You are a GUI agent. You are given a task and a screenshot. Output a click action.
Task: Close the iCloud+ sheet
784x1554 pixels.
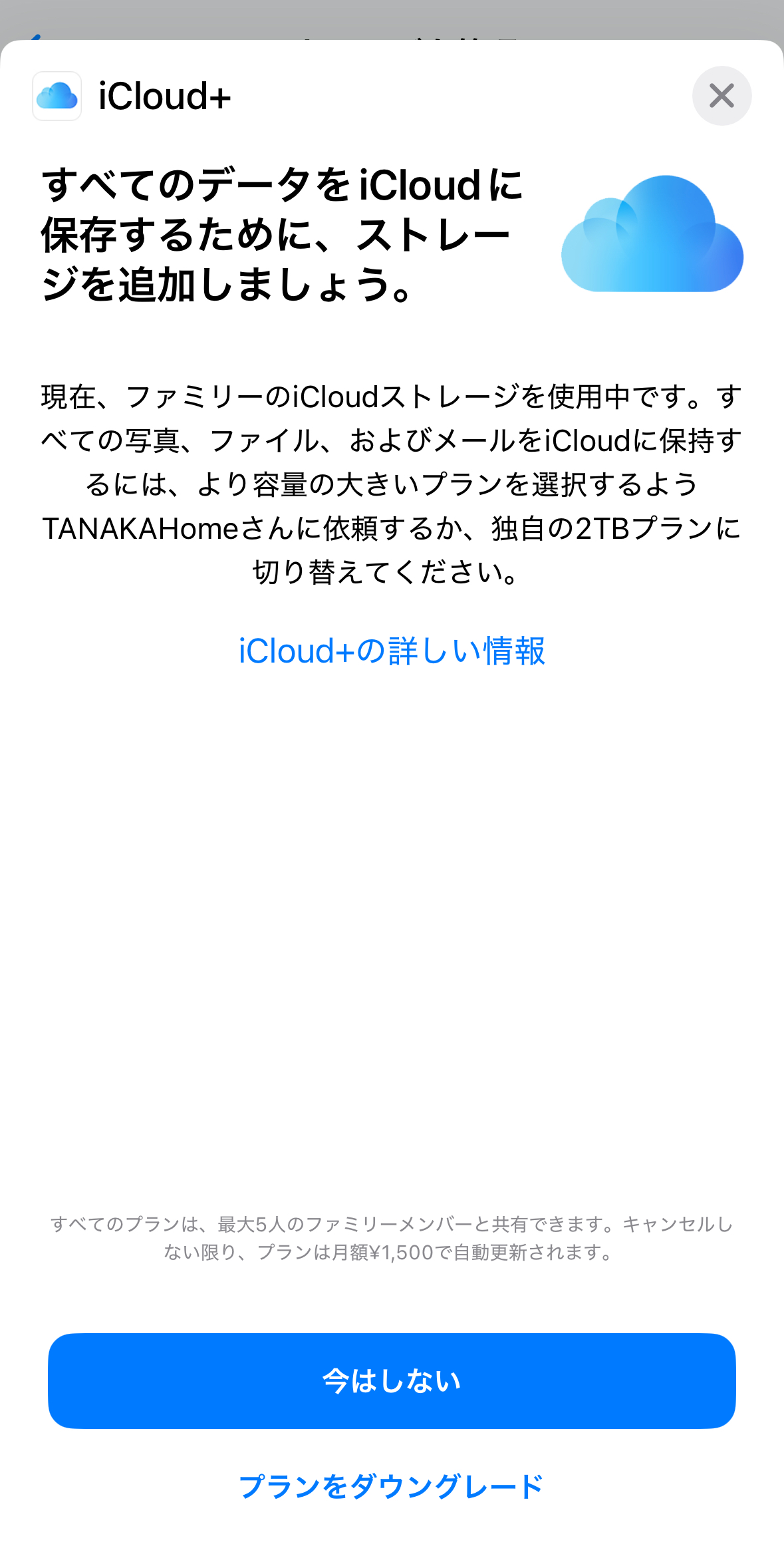point(721,96)
